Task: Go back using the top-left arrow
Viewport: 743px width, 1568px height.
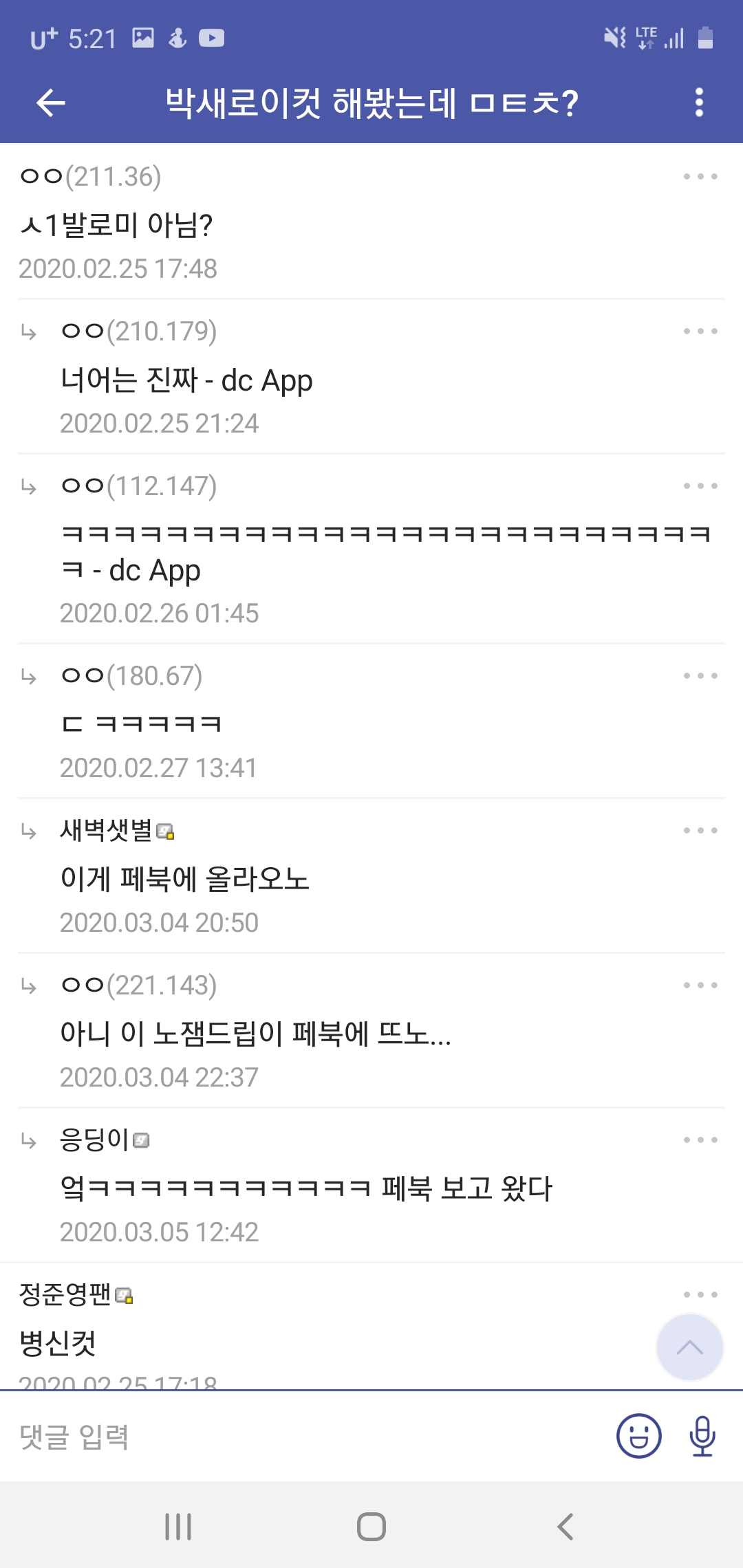Action: [50, 103]
